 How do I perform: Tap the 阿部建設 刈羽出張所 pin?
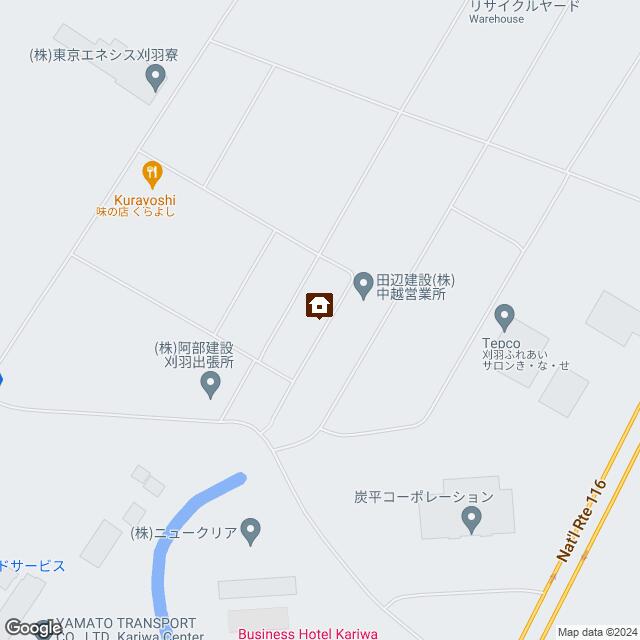[x=211, y=384]
